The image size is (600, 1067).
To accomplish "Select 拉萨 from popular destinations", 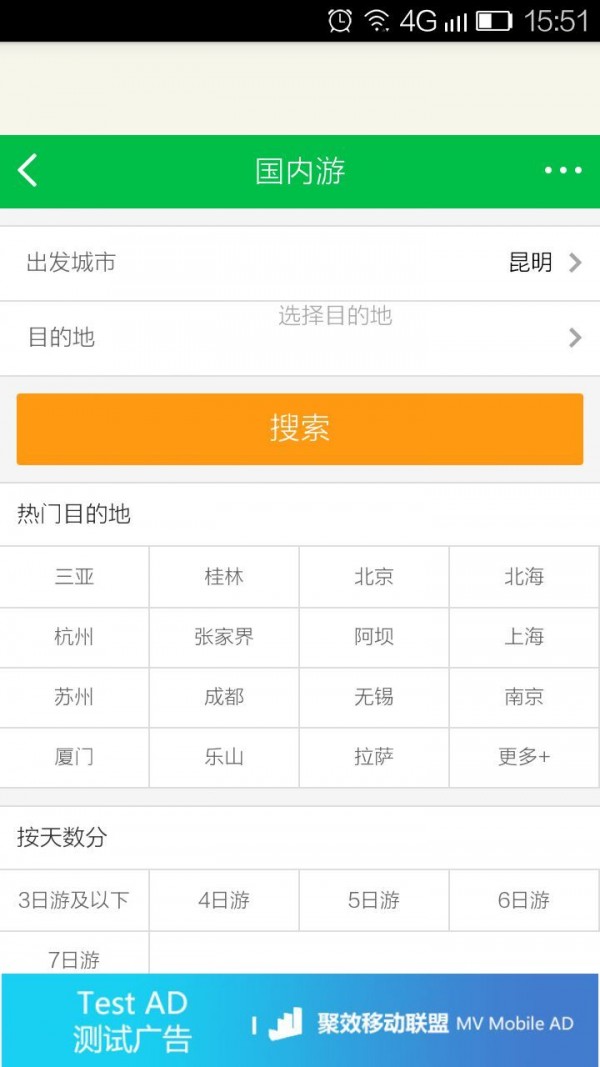I will coord(374,757).
